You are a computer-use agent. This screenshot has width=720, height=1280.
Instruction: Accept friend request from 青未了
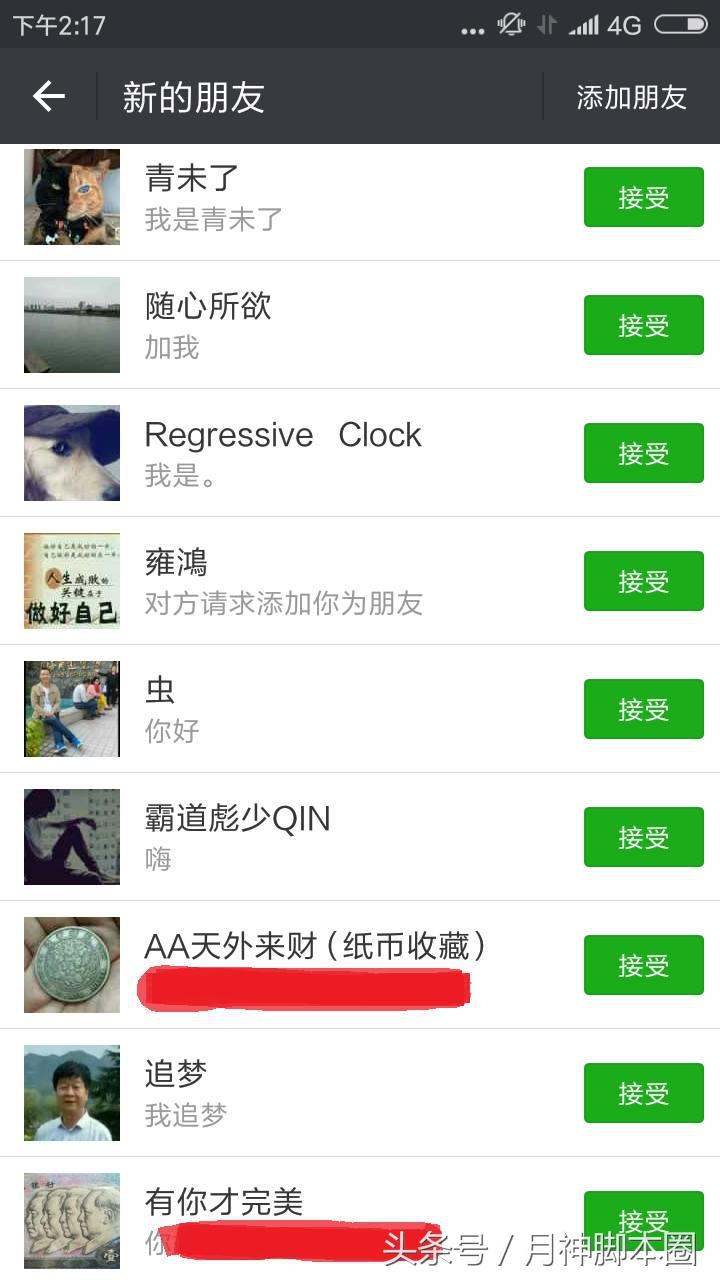pos(643,198)
